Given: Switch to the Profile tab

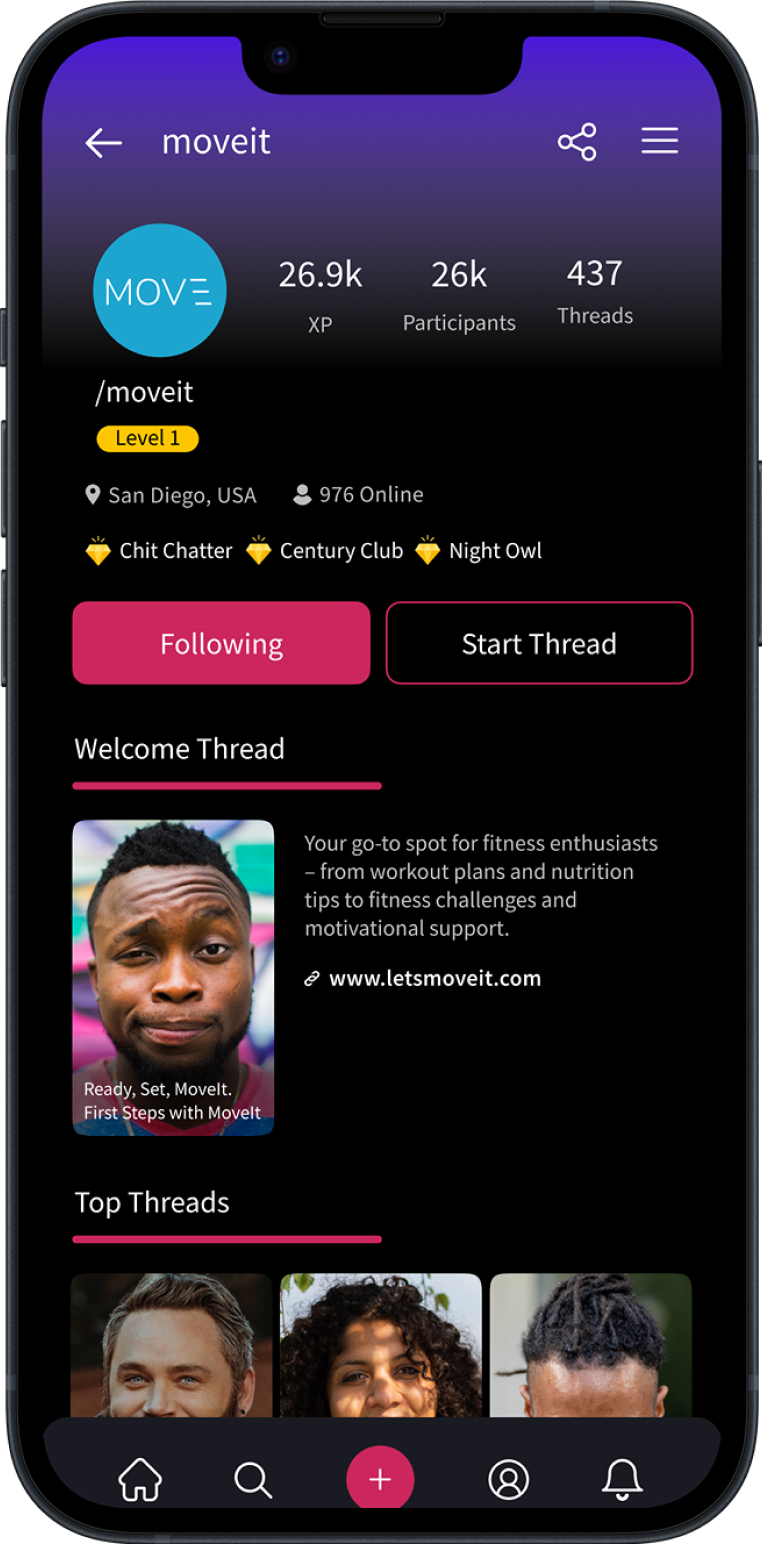Looking at the screenshot, I should point(508,1480).
